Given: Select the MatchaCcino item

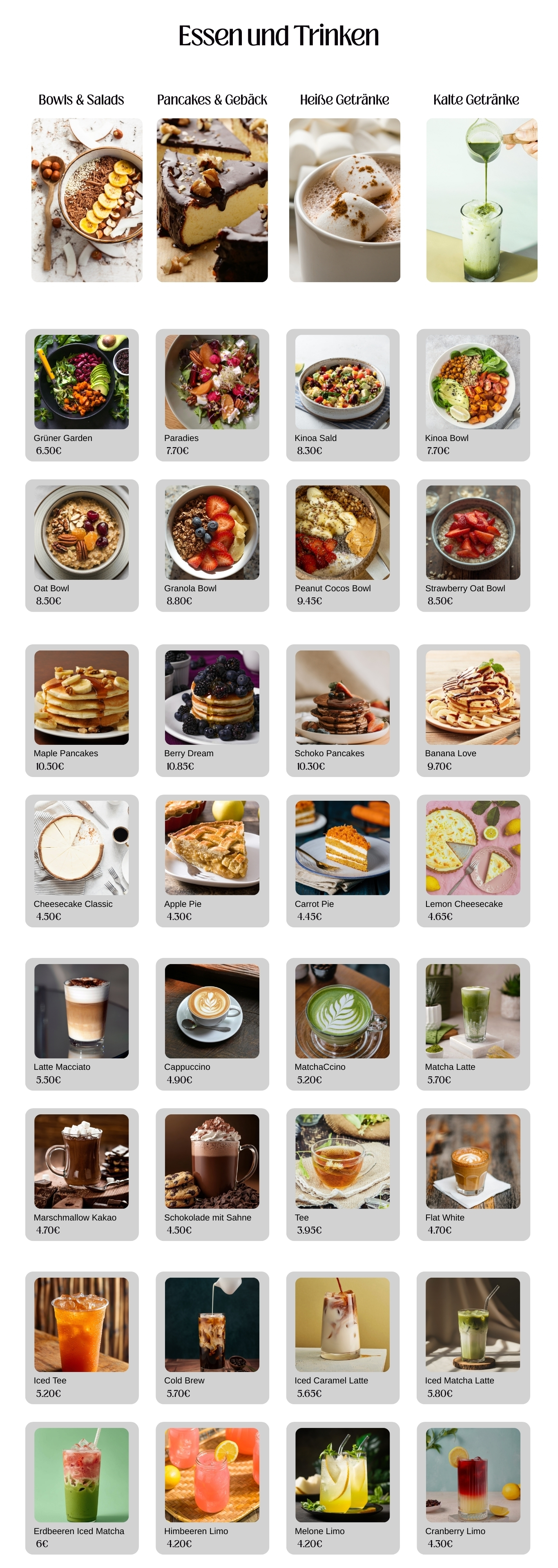Looking at the screenshot, I should pyautogui.click(x=342, y=1023).
